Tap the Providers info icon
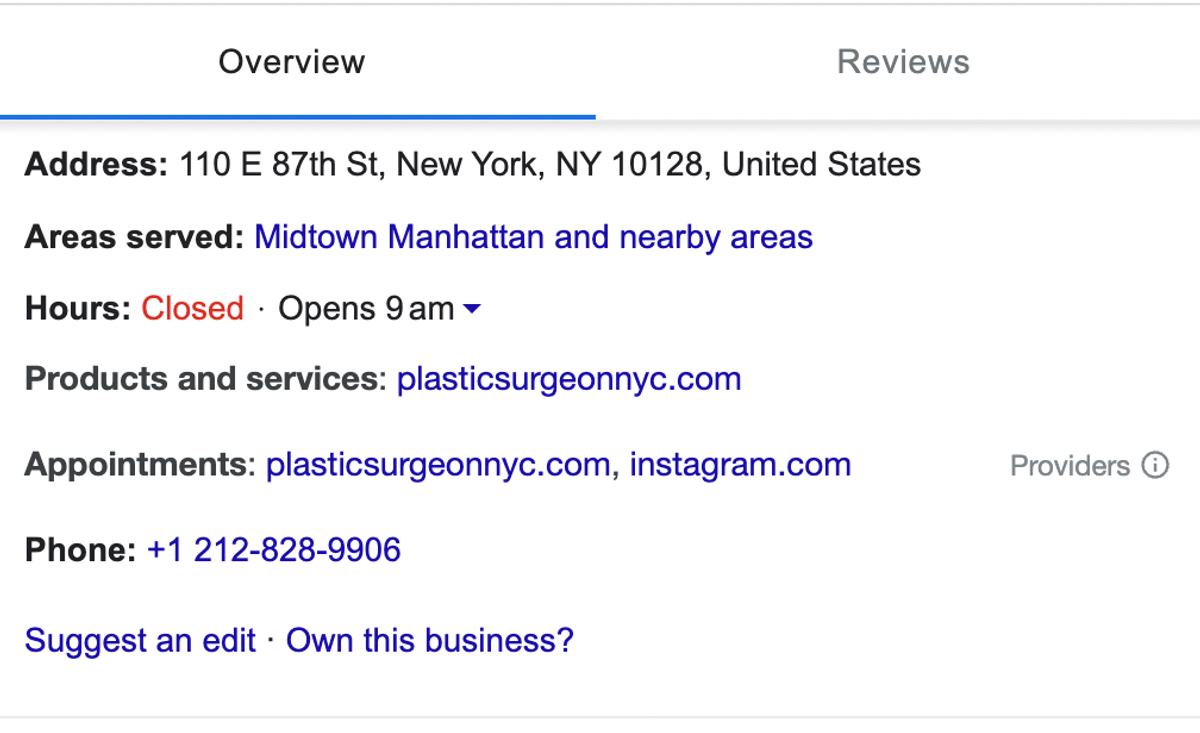The image size is (1200, 733). pyautogui.click(x=1155, y=466)
